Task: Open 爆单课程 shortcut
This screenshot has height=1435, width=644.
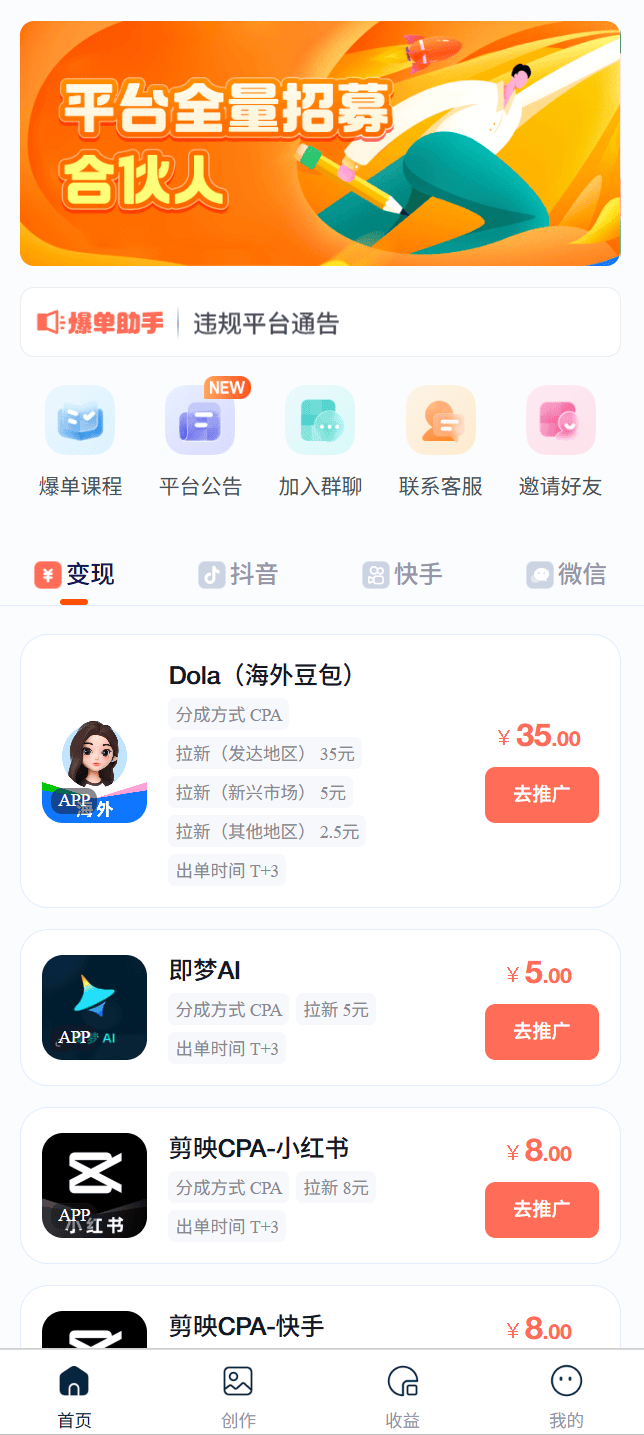Action: click(x=80, y=442)
